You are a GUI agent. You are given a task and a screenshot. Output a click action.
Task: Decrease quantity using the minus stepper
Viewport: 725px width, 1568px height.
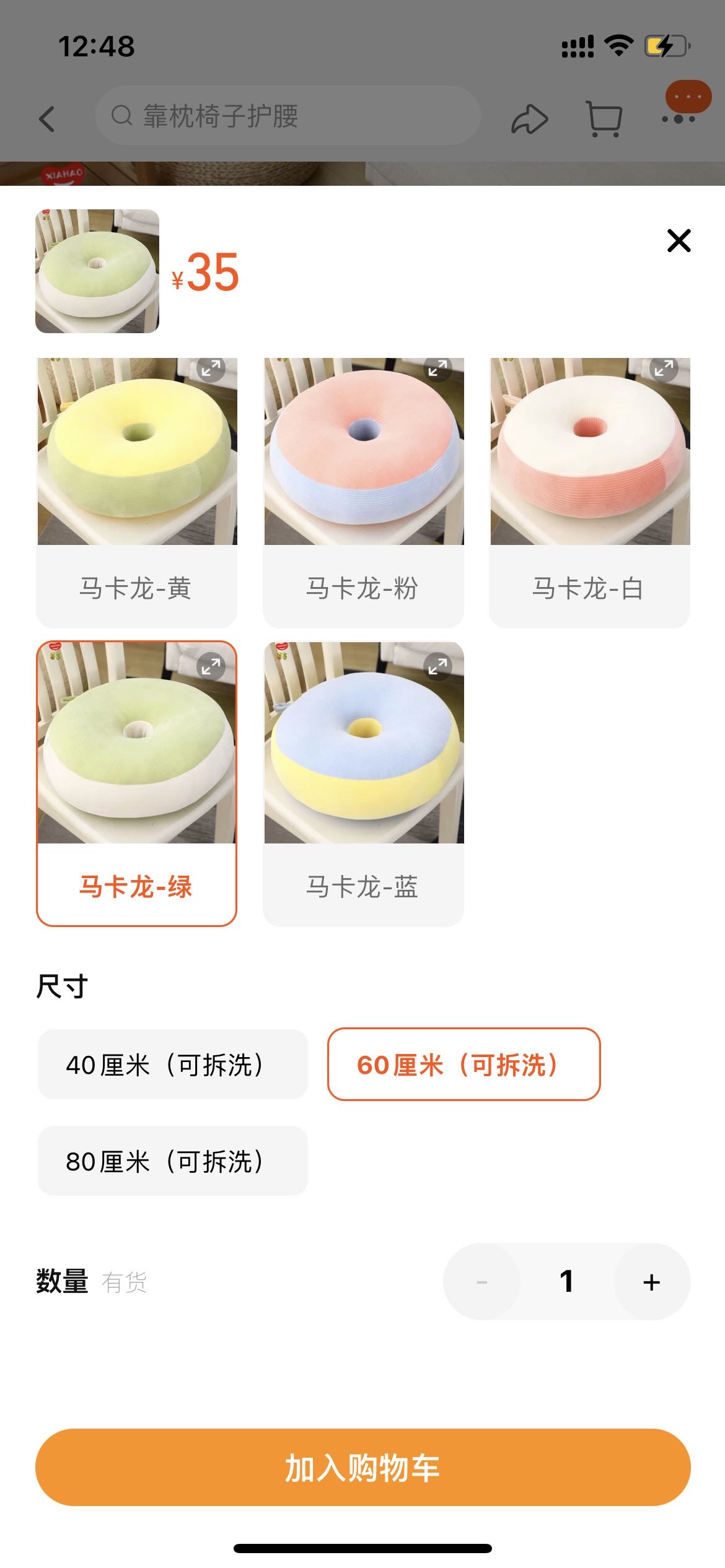[483, 1282]
